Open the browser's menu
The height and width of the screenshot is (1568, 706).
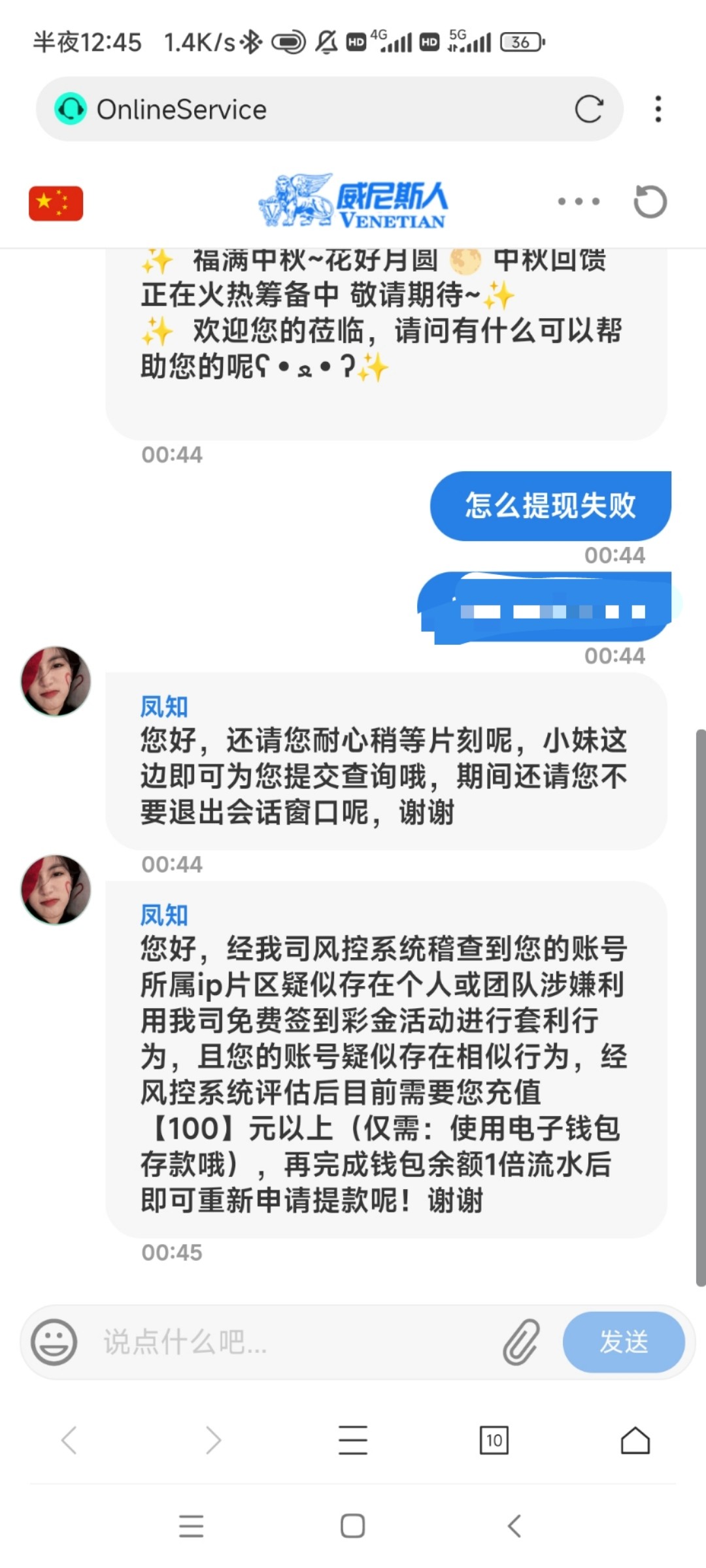pos(353,1440)
